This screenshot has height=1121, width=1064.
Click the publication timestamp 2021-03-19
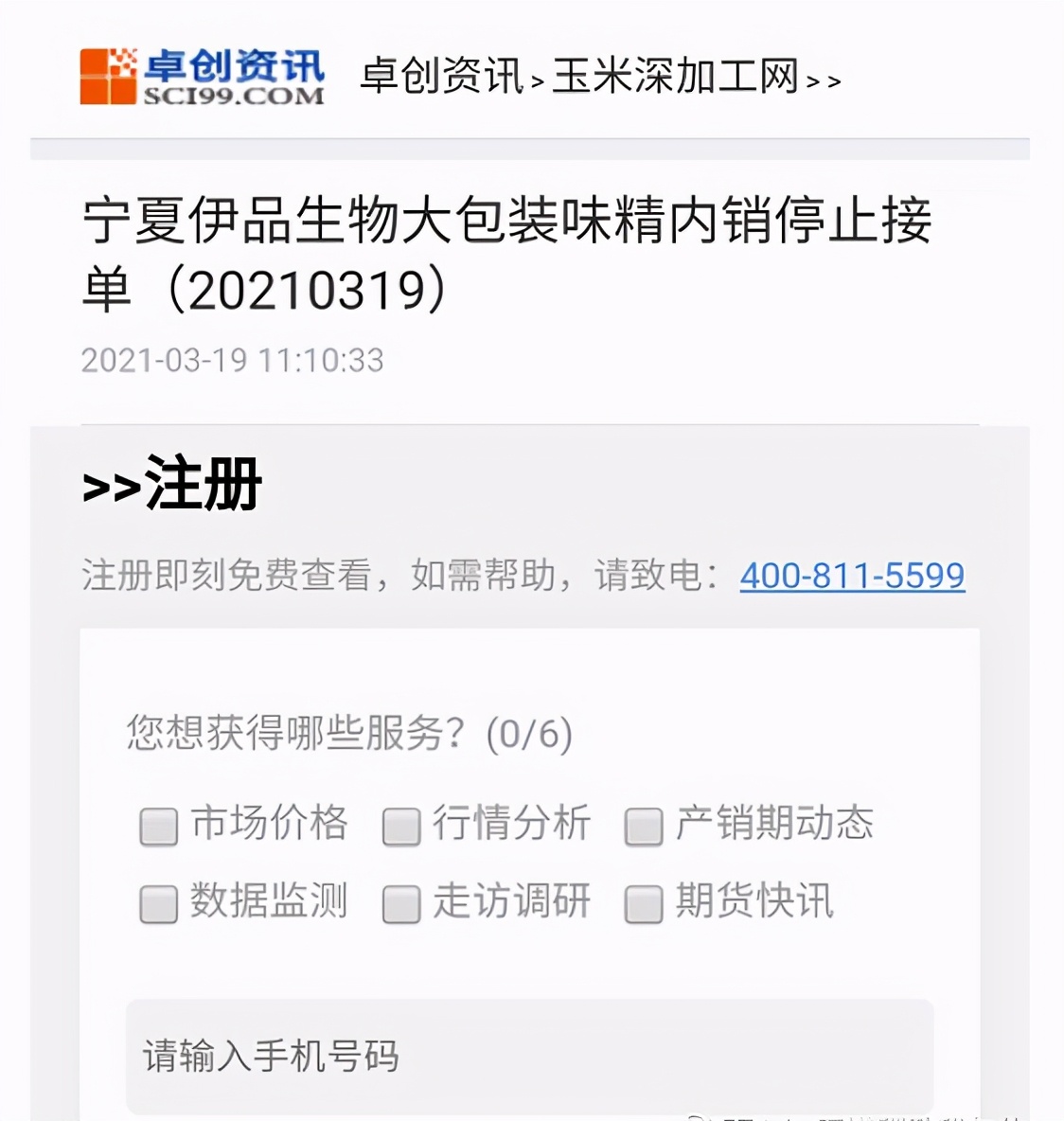tap(233, 360)
